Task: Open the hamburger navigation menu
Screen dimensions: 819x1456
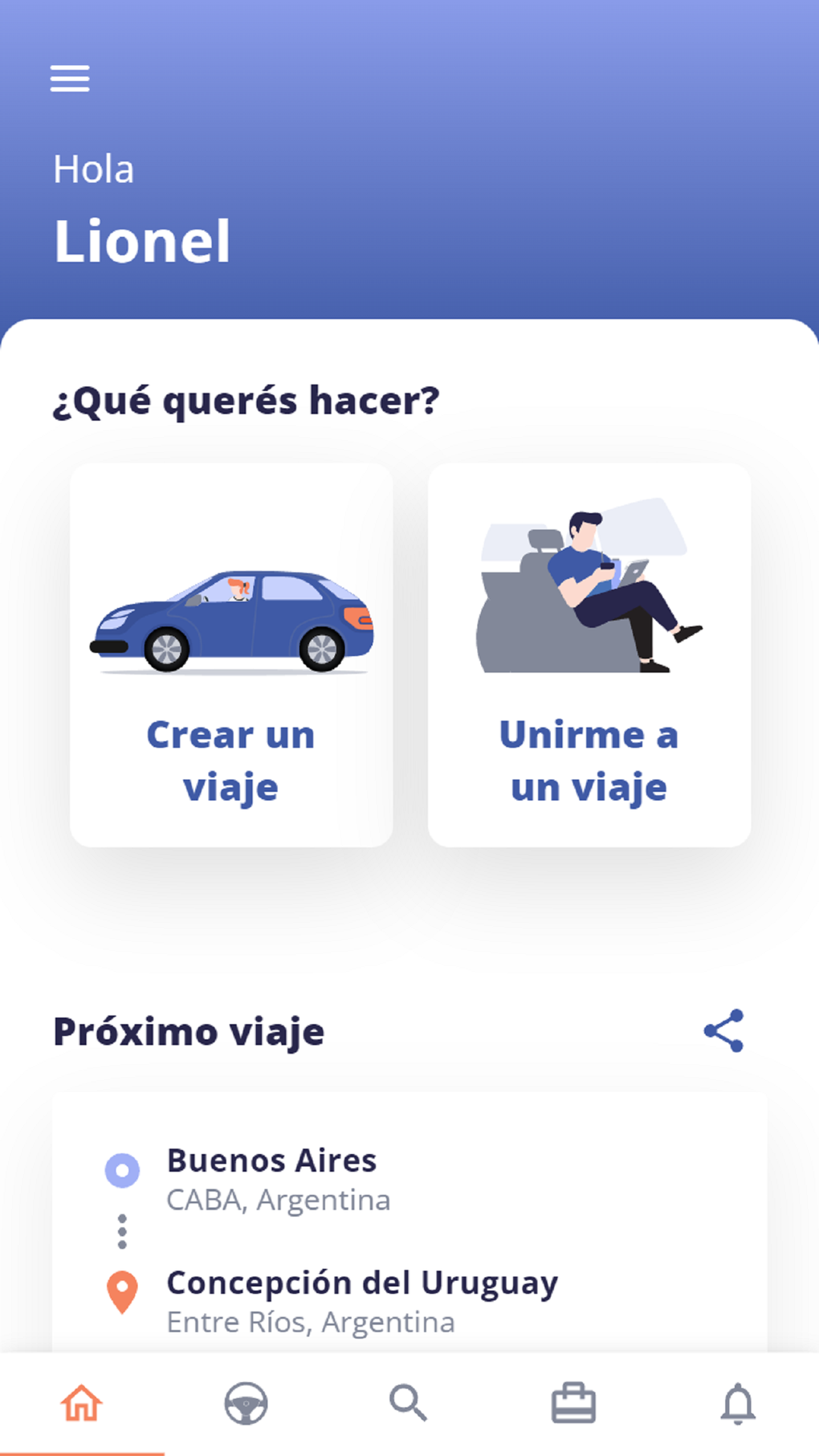Action: click(x=69, y=78)
